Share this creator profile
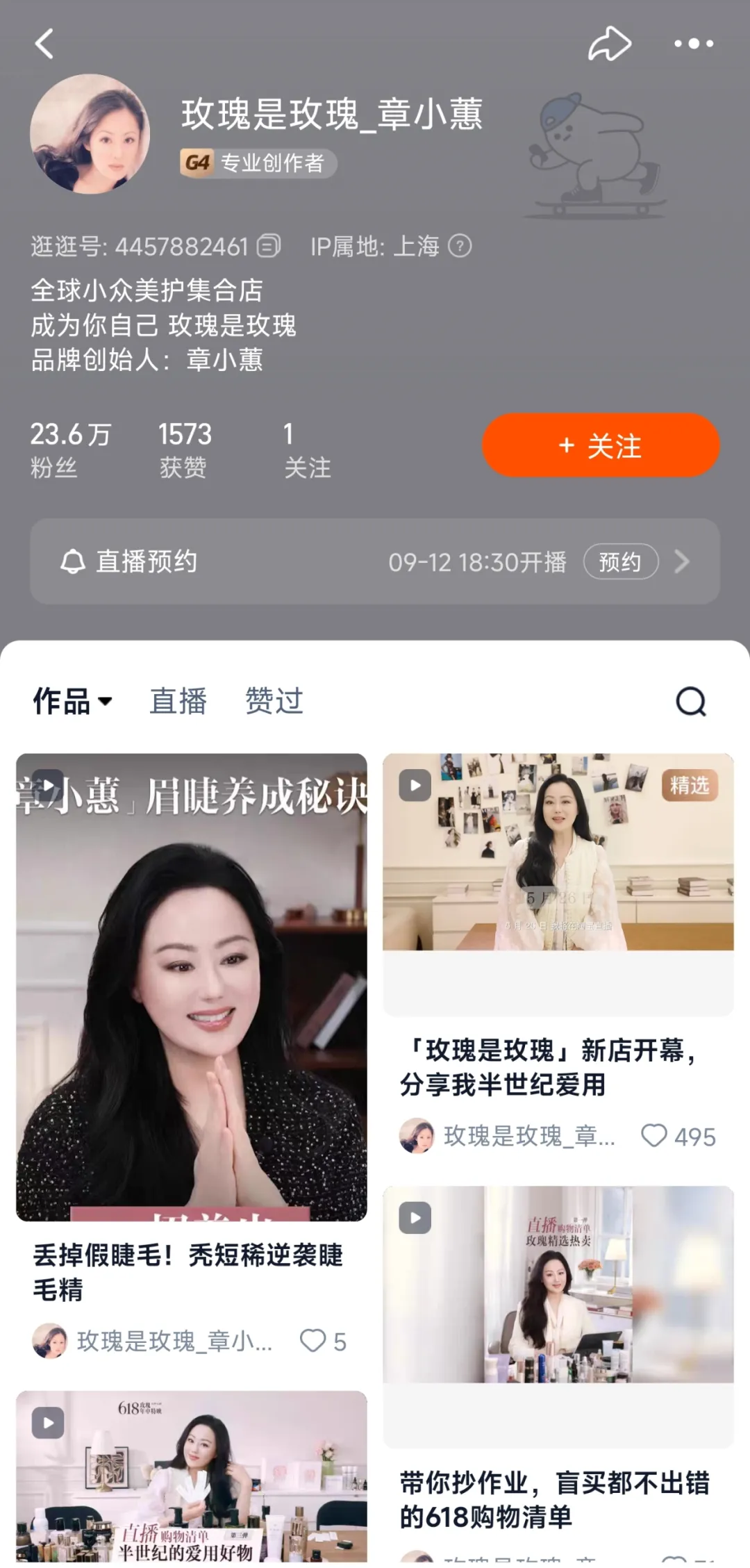The height and width of the screenshot is (1568, 750). 609,44
